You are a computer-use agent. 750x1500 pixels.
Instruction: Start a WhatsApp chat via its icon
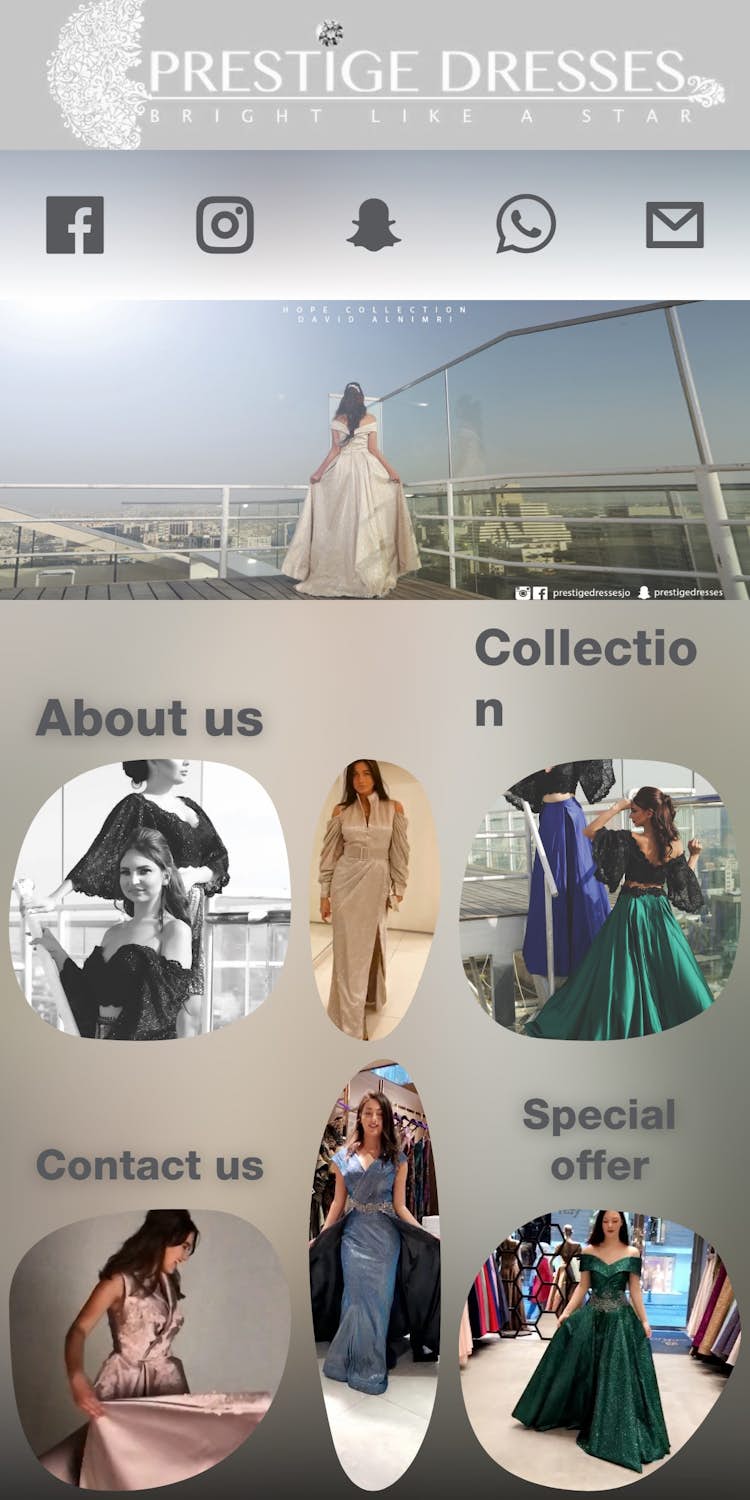coord(524,225)
